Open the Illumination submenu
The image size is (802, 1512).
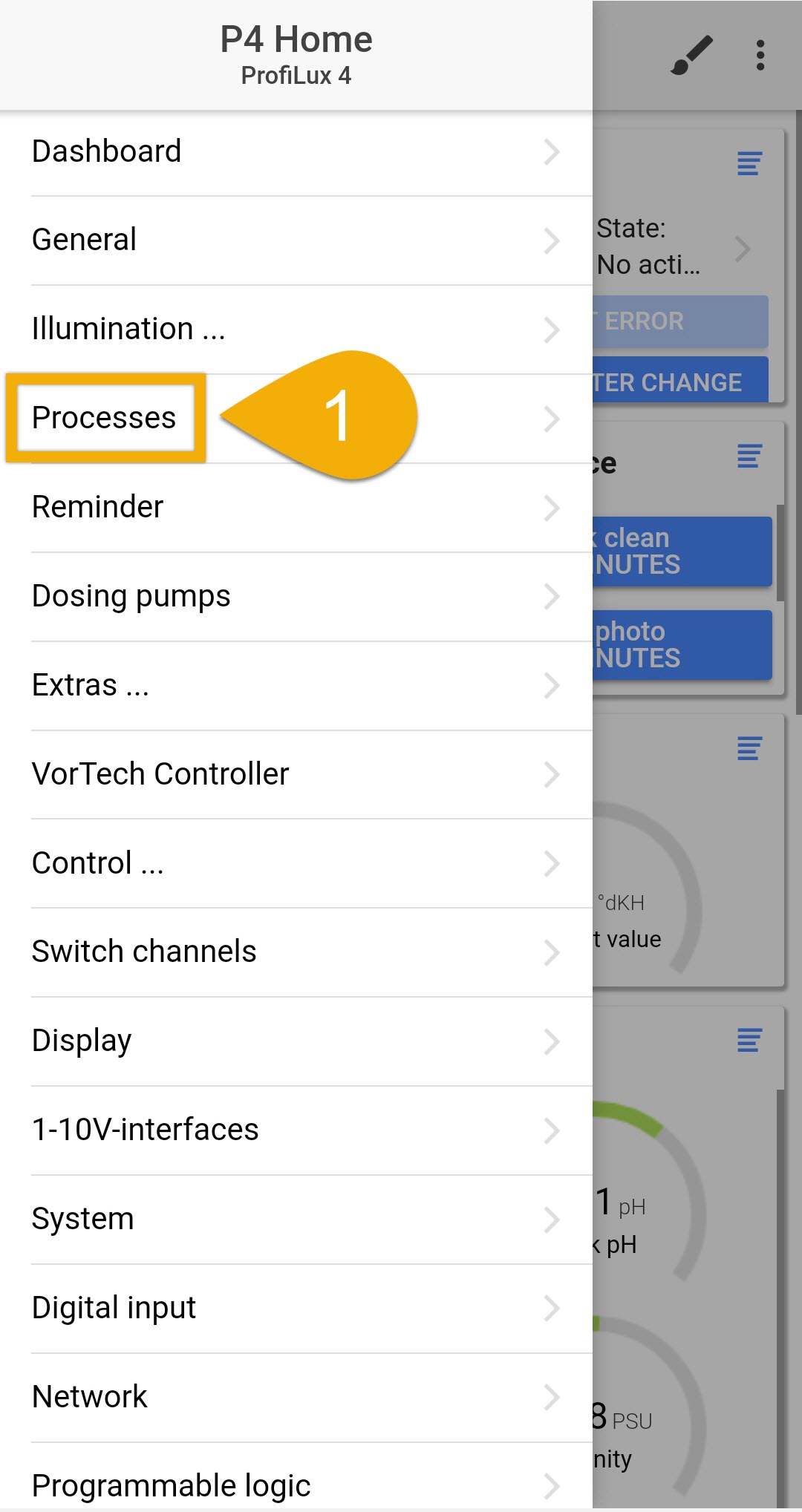pyautogui.click(x=296, y=330)
